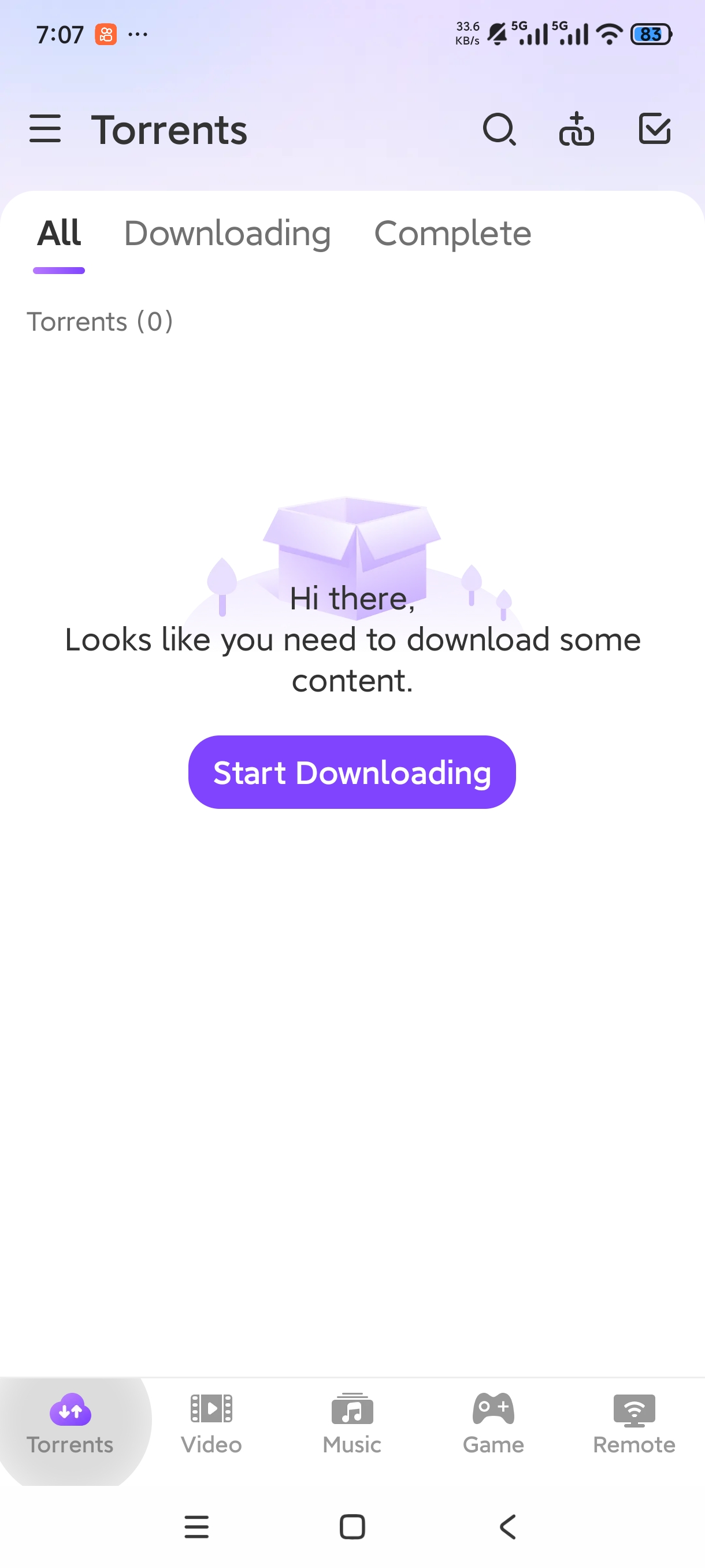
Task: Select Torrents in the bottom navigation
Action: click(x=70, y=1423)
